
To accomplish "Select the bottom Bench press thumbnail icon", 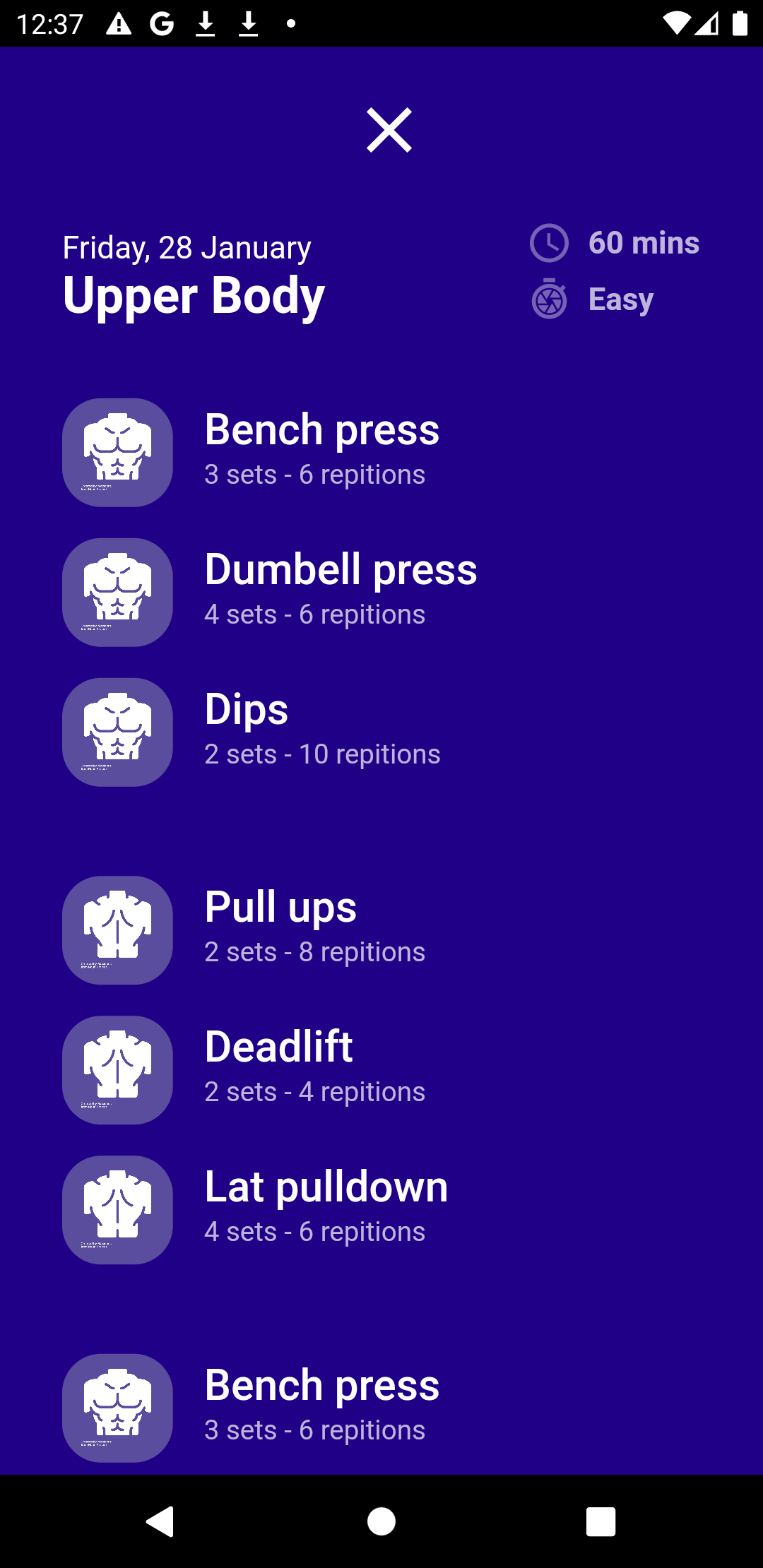I will click(x=117, y=1408).
